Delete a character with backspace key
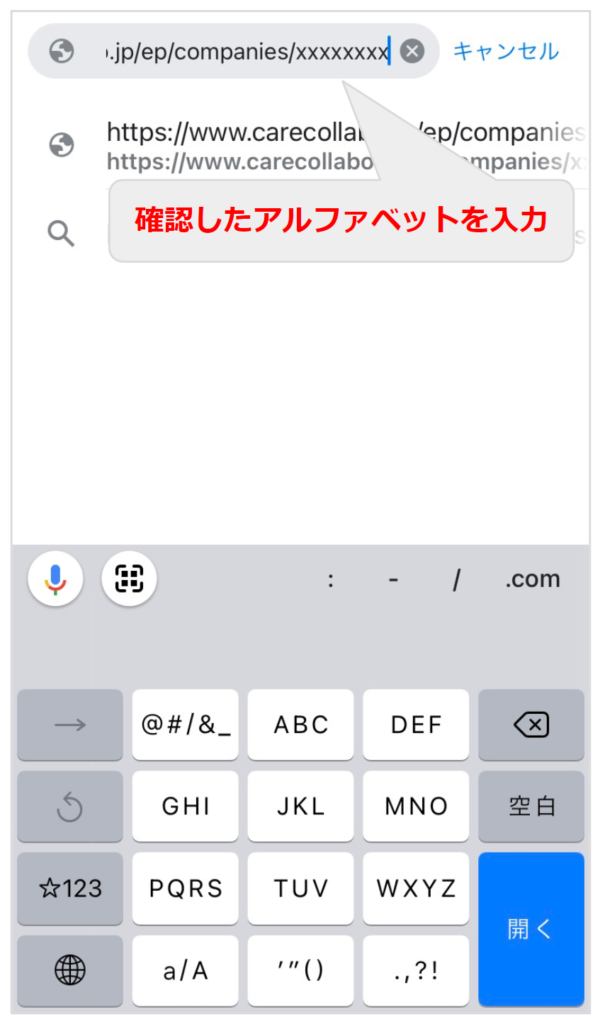The image size is (600, 1024). pos(531,724)
